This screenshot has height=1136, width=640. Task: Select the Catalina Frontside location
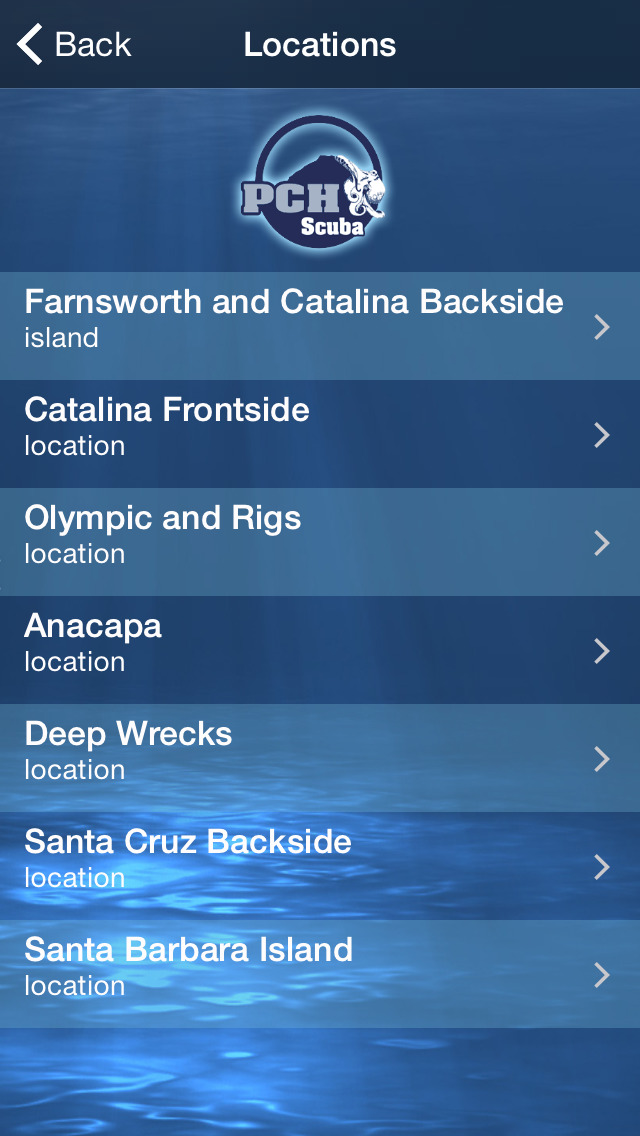tap(320, 434)
